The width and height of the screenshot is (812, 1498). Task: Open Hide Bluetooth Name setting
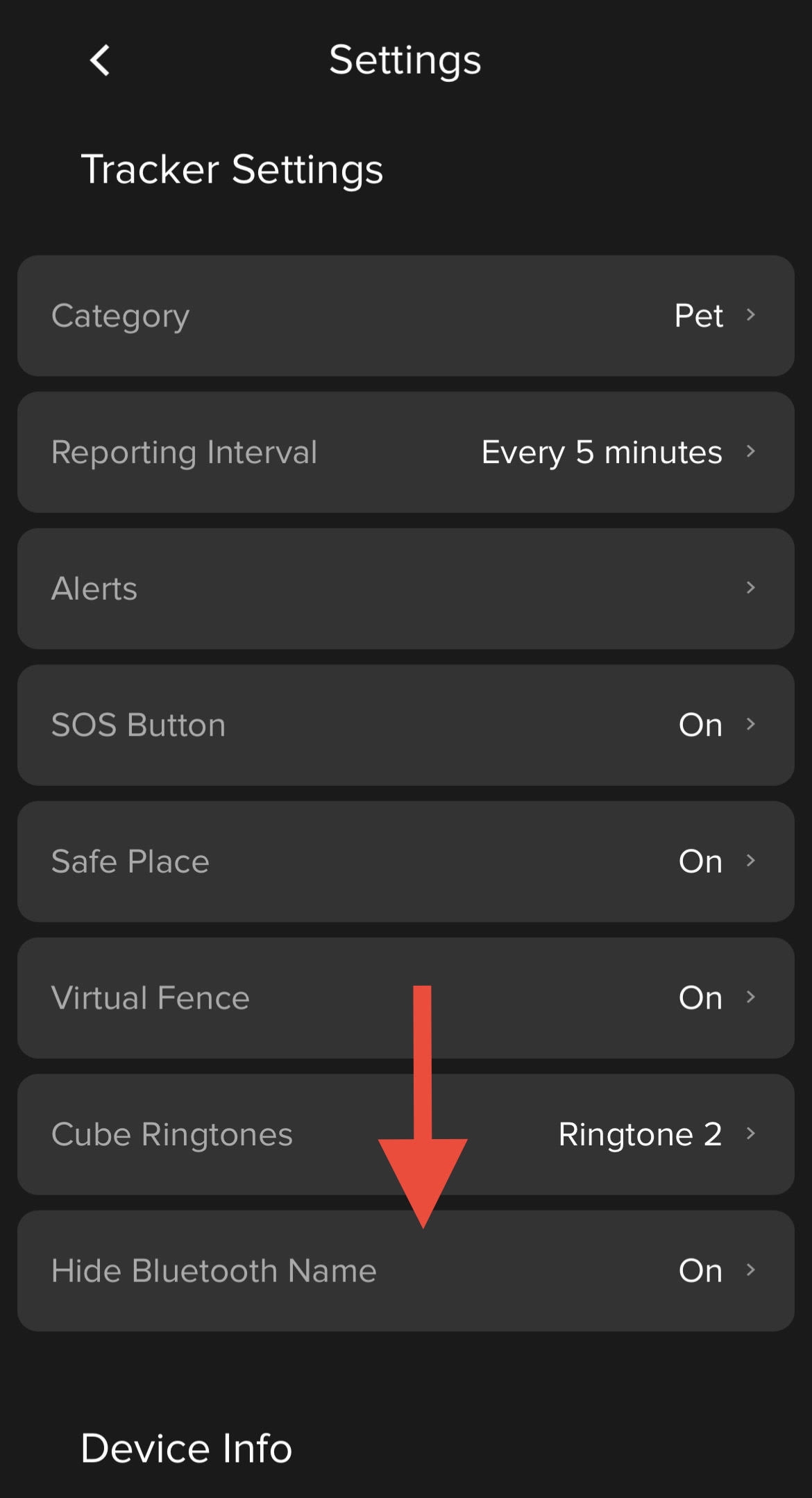pyautogui.click(x=406, y=1271)
